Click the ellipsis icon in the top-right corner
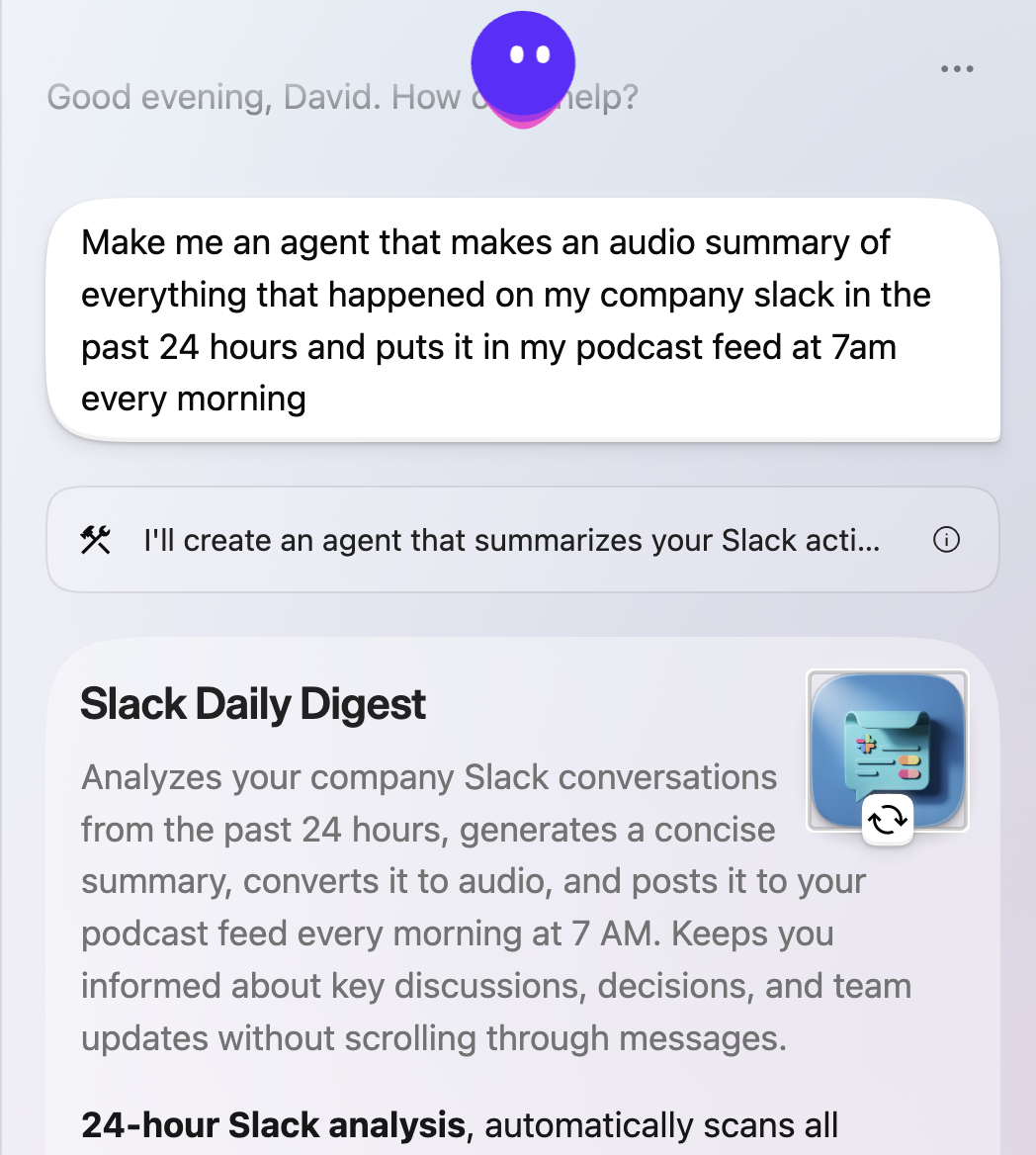This screenshot has width=1036, height=1155. pos(957,69)
